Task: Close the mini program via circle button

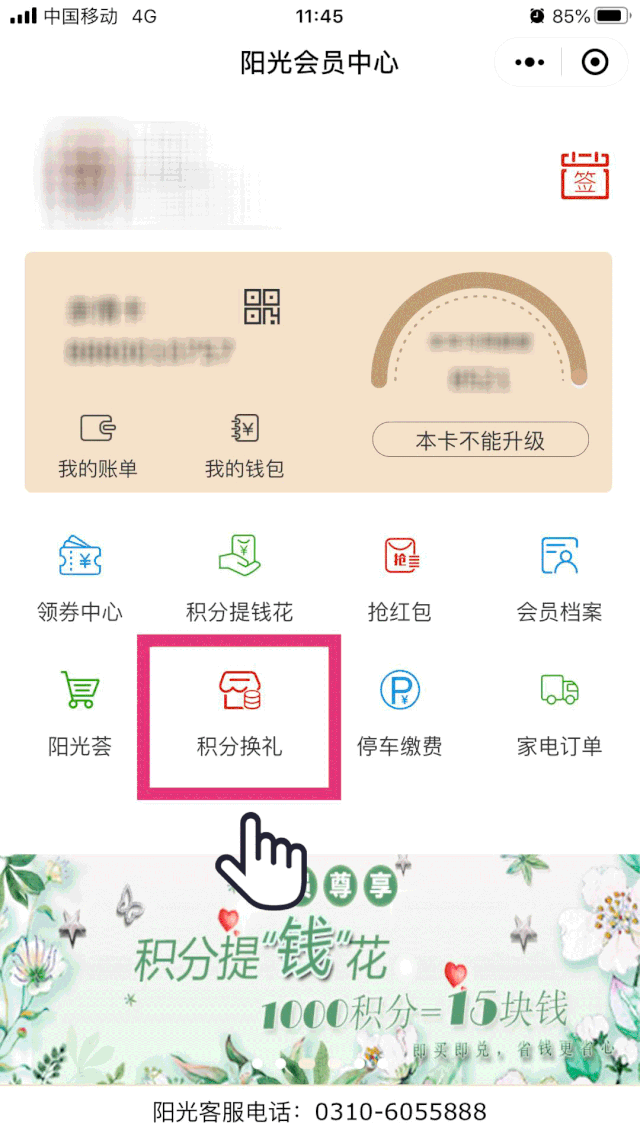Action: click(x=595, y=62)
